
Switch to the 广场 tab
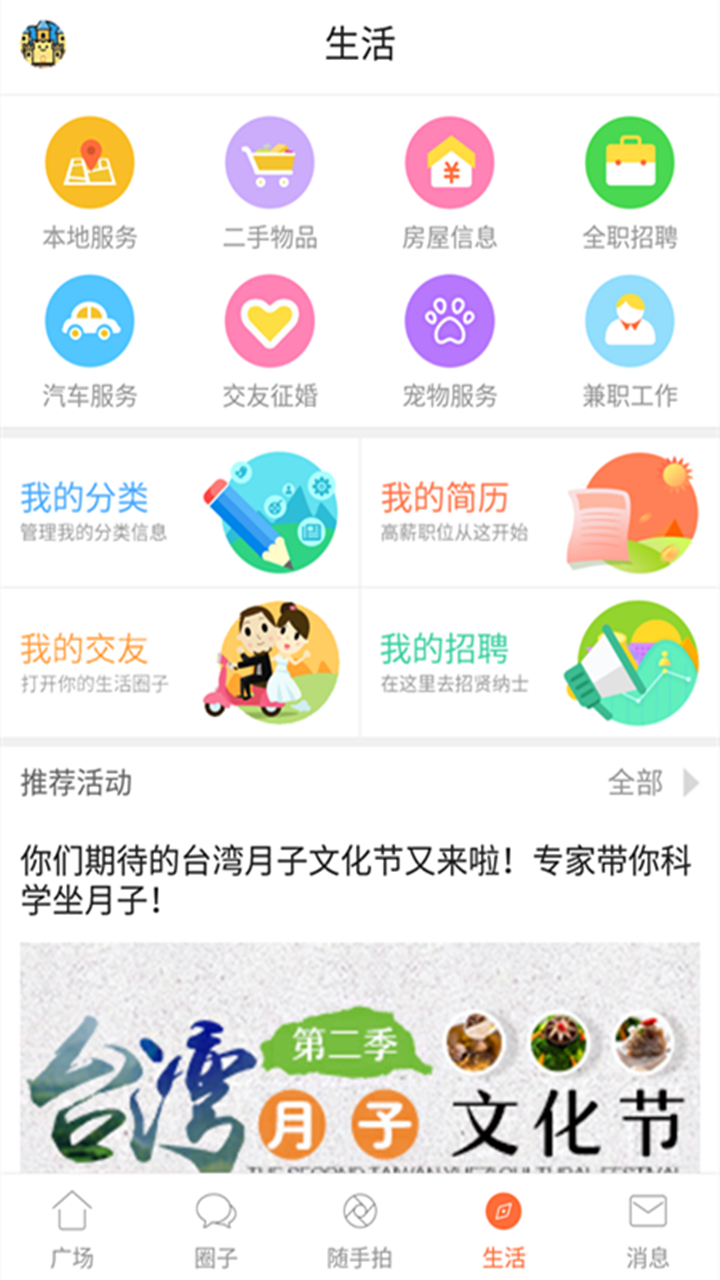point(72,1228)
